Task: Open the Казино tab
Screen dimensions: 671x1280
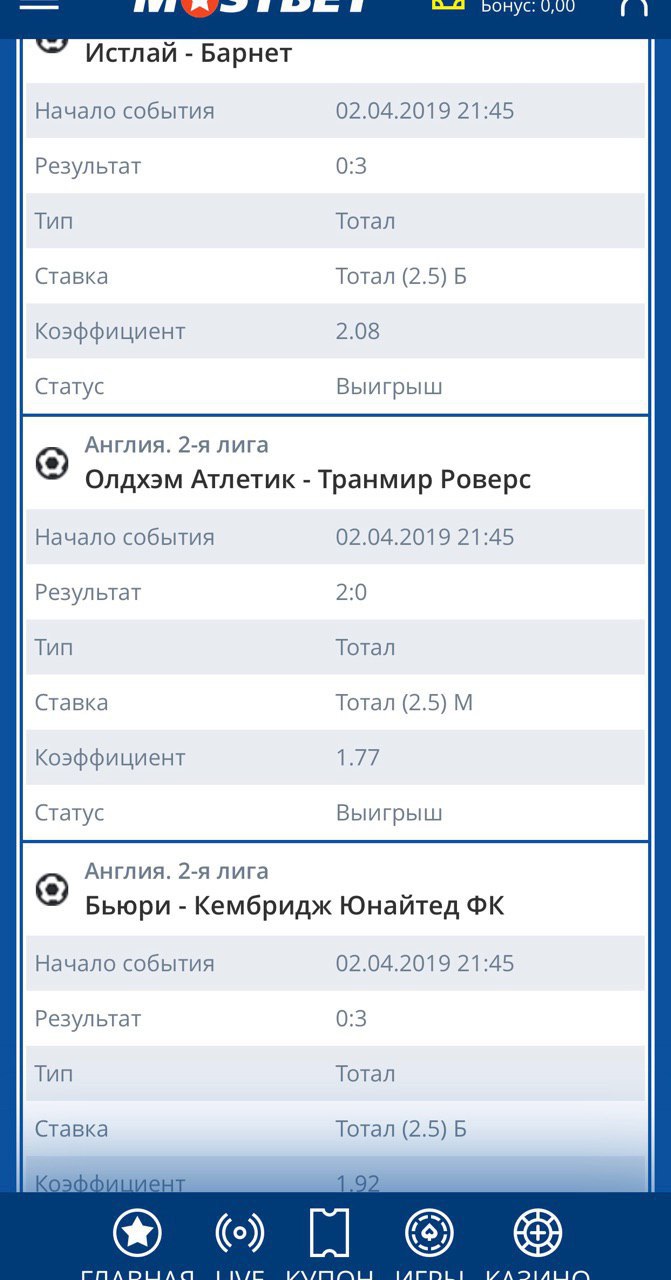Action: pos(537,1245)
